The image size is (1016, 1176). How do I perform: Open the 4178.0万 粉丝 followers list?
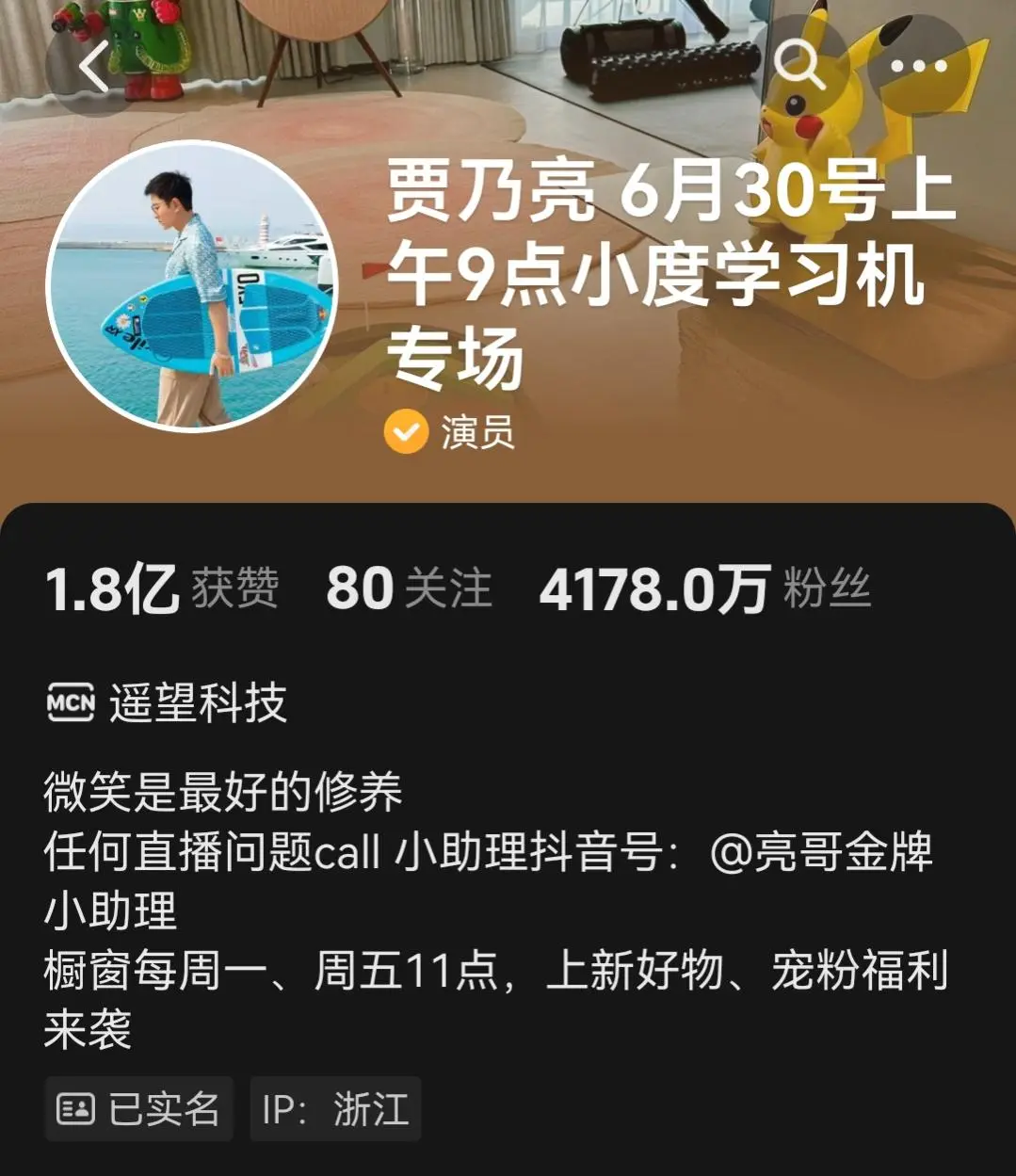pos(704,589)
